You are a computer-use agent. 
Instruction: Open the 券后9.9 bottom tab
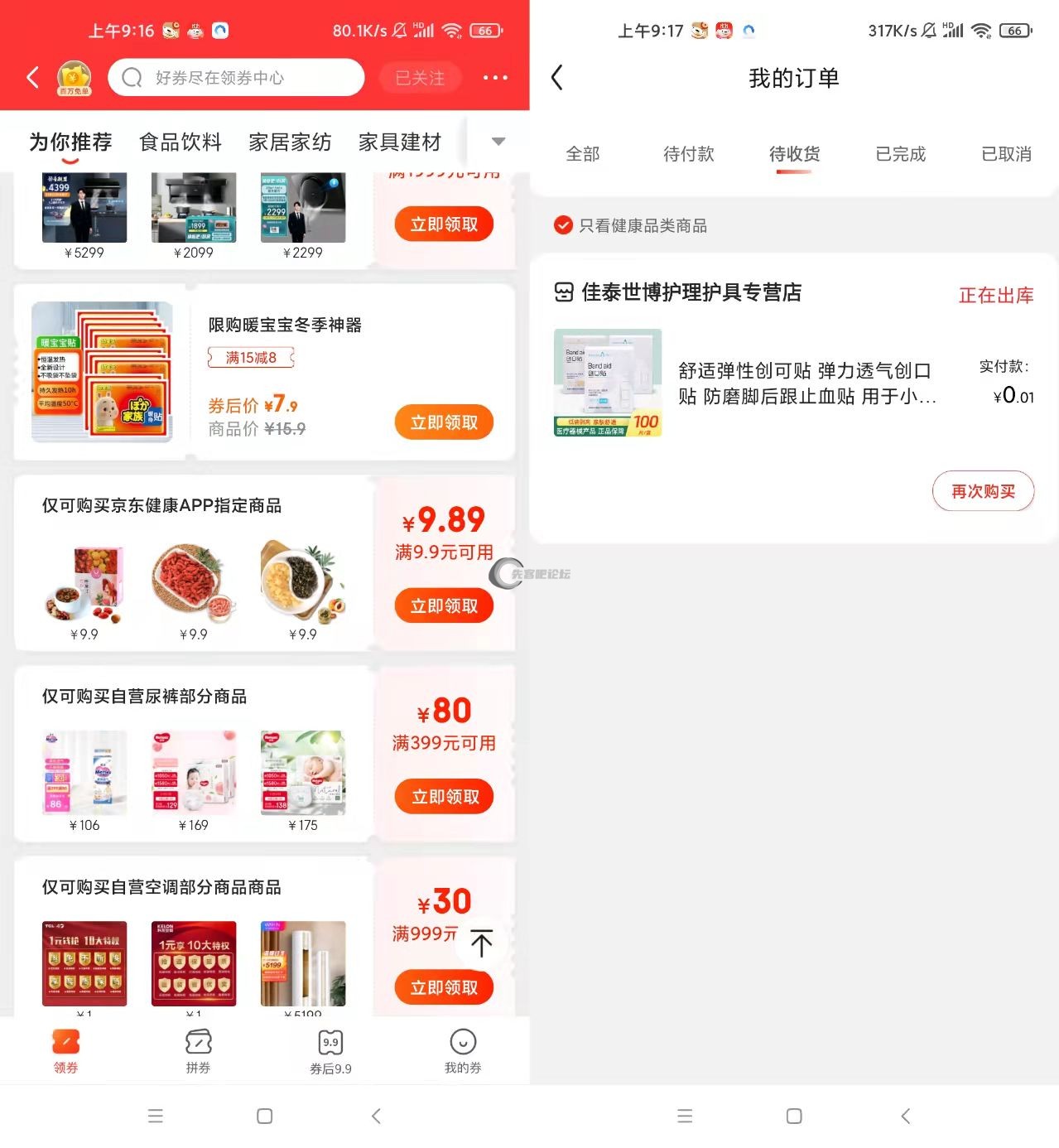[330, 1050]
